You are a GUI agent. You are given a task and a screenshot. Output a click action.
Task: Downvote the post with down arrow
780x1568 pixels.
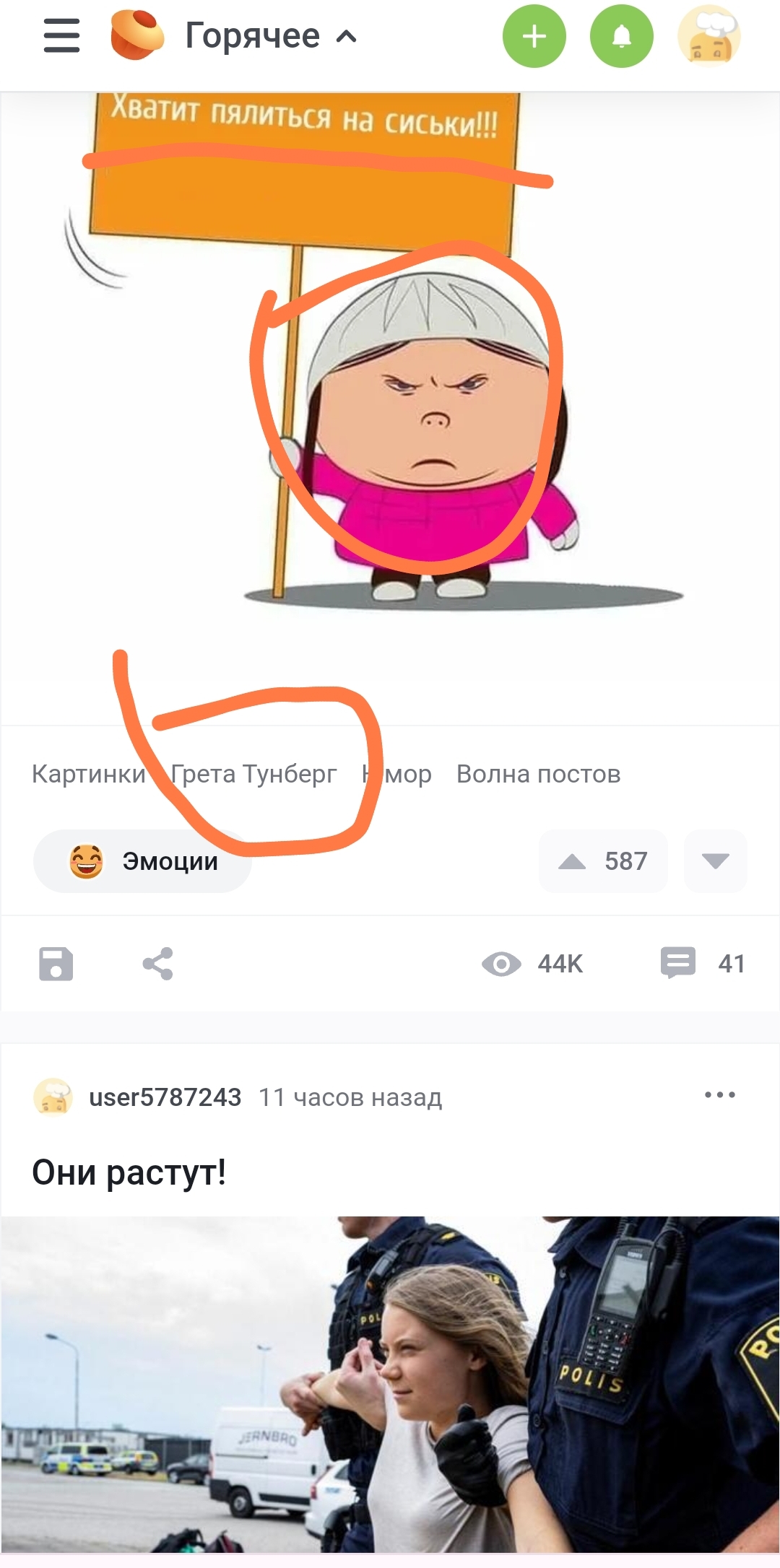[715, 861]
